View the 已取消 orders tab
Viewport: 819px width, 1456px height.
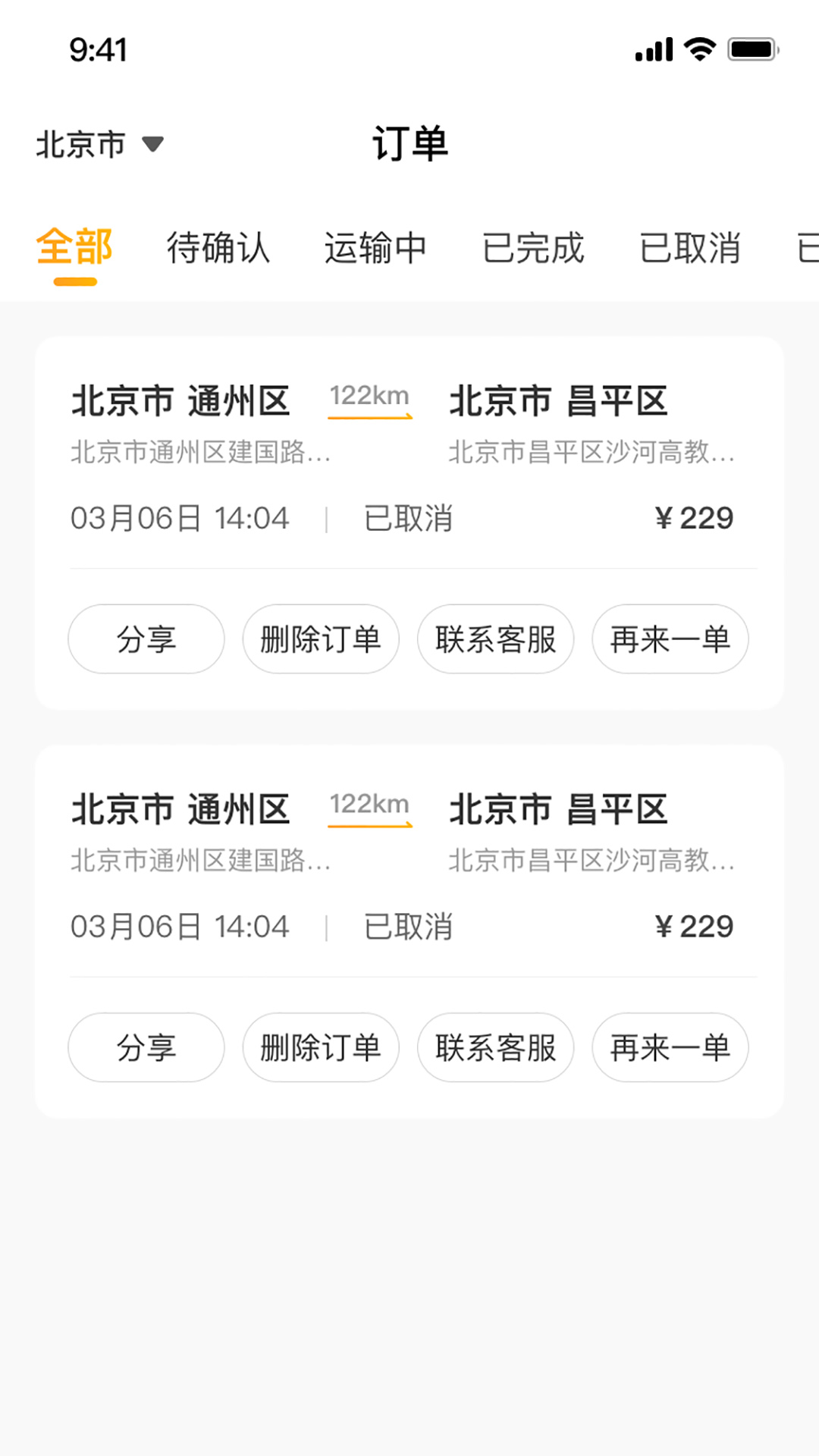click(692, 249)
